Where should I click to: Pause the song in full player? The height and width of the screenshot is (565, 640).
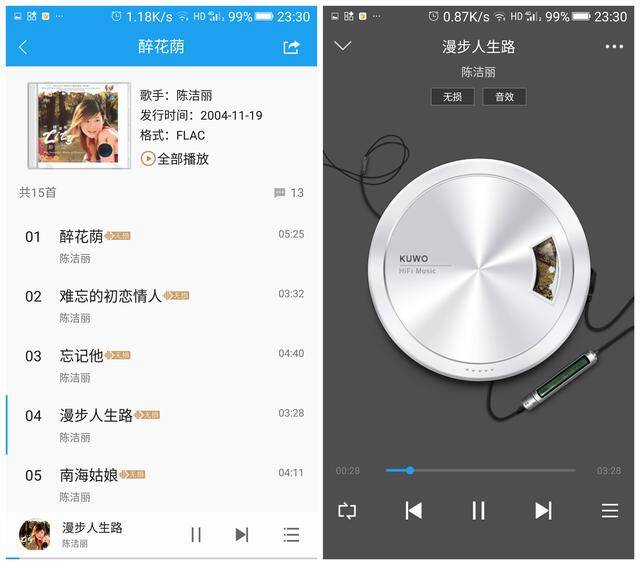click(x=478, y=510)
